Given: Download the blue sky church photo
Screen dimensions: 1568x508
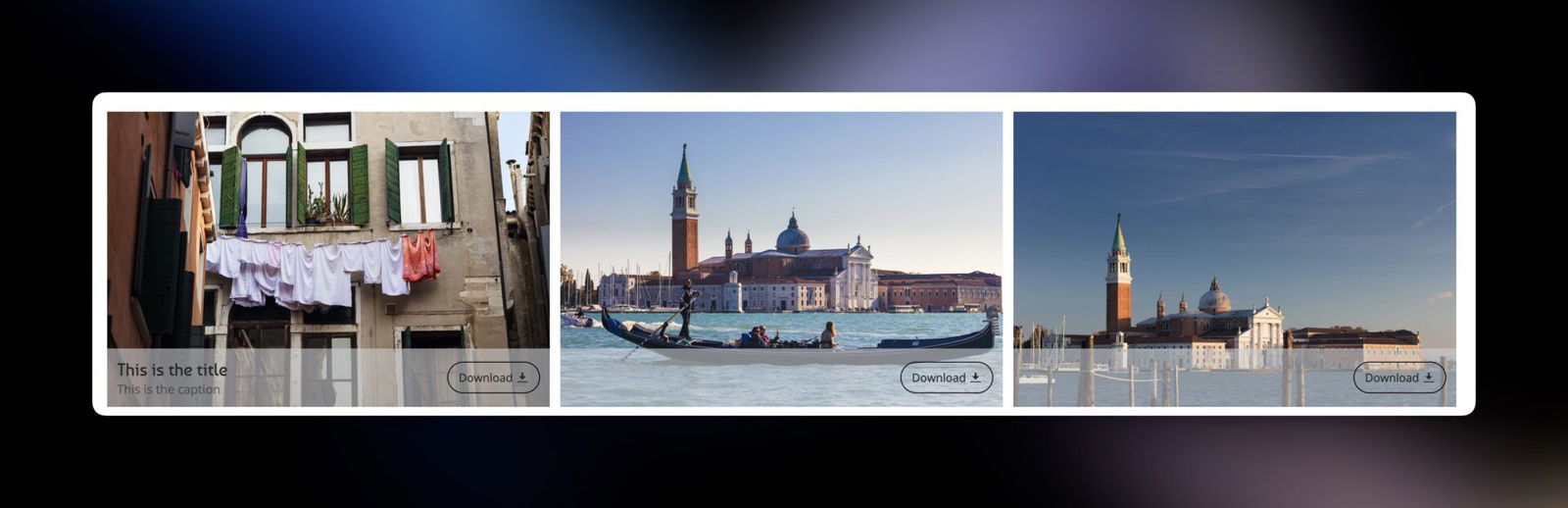Looking at the screenshot, I should pyautogui.click(x=1398, y=378).
